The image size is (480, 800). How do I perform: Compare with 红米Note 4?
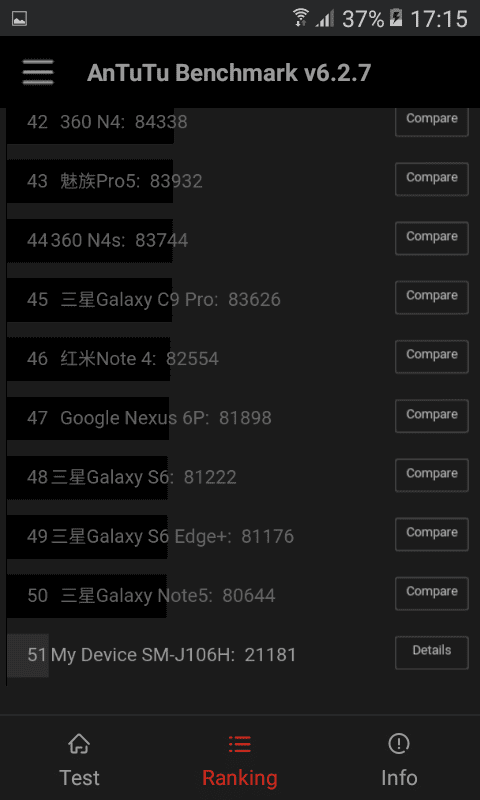click(x=432, y=357)
